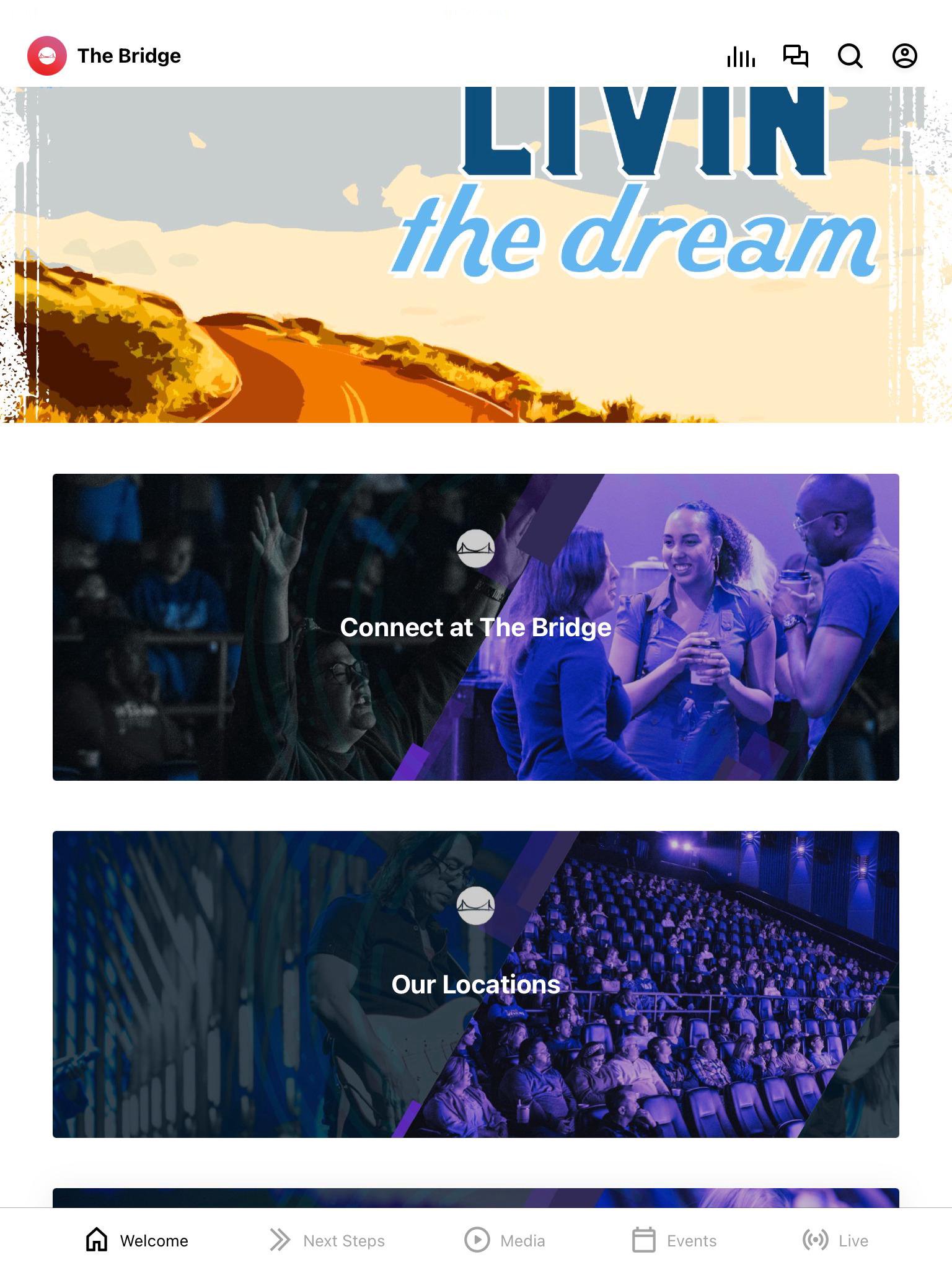This screenshot has width=952, height=1270.
Task: Open the Livin the dream banner
Action: point(476,254)
